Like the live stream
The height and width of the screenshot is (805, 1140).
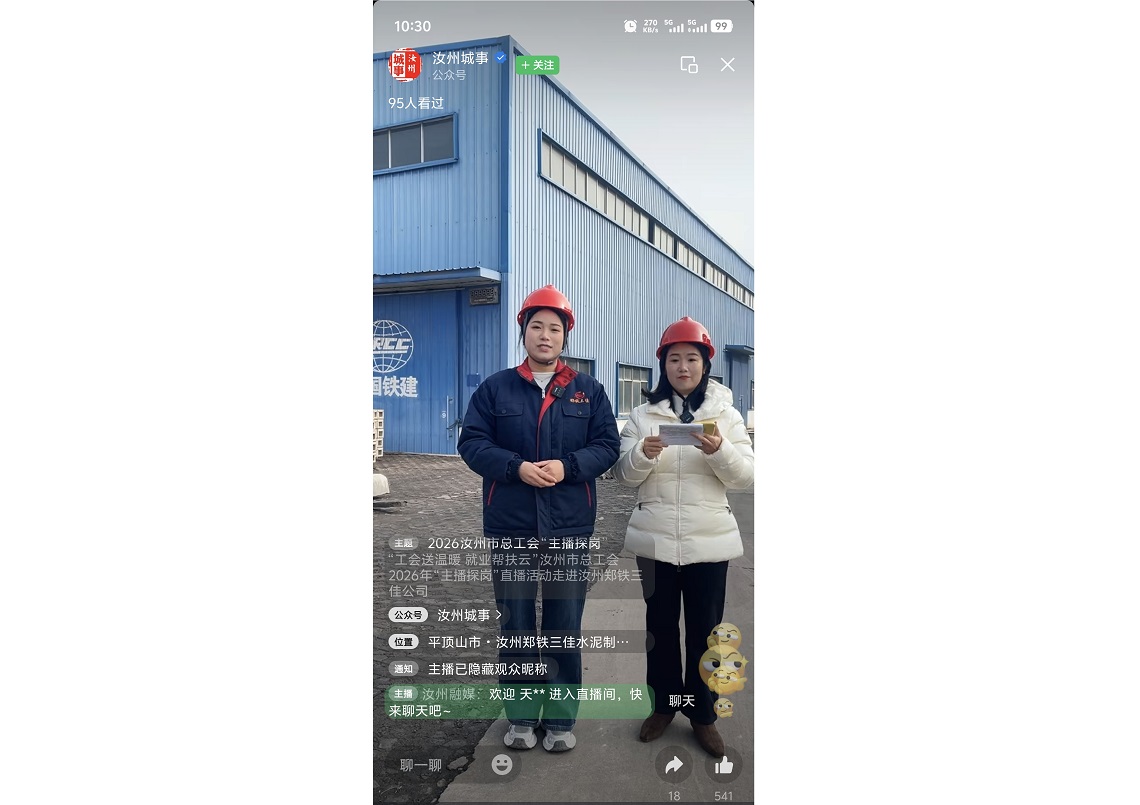tap(723, 766)
